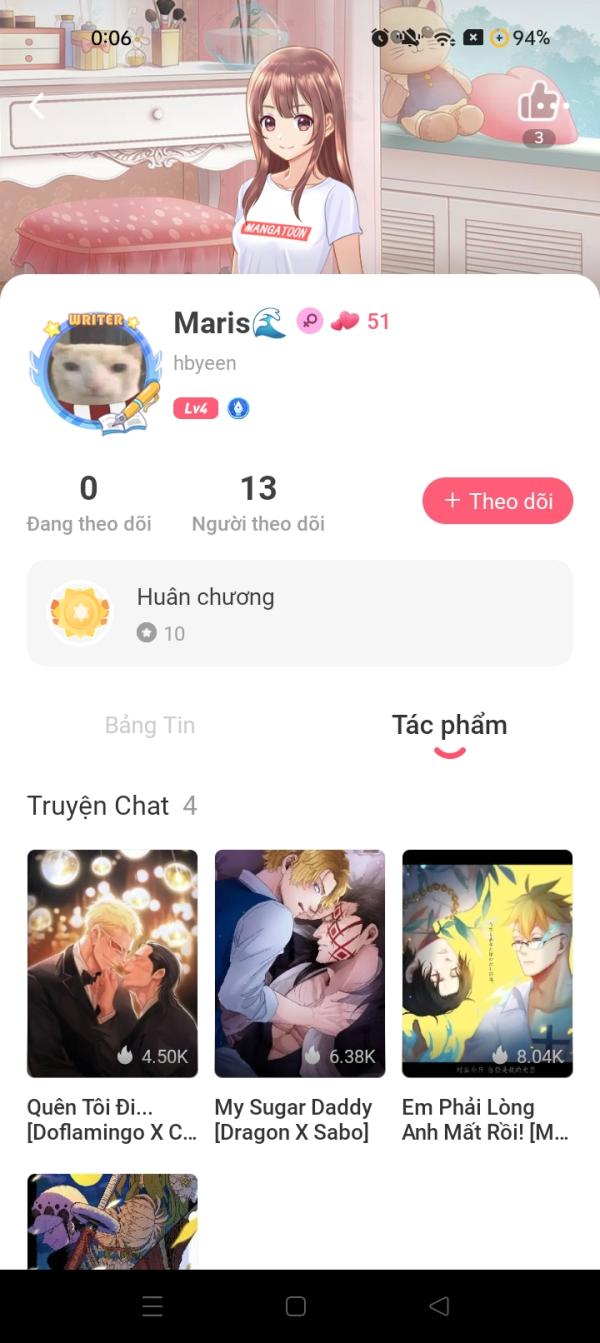View the 13 Người theo dõi followers
This screenshot has width=600, height=1343.
[258, 503]
